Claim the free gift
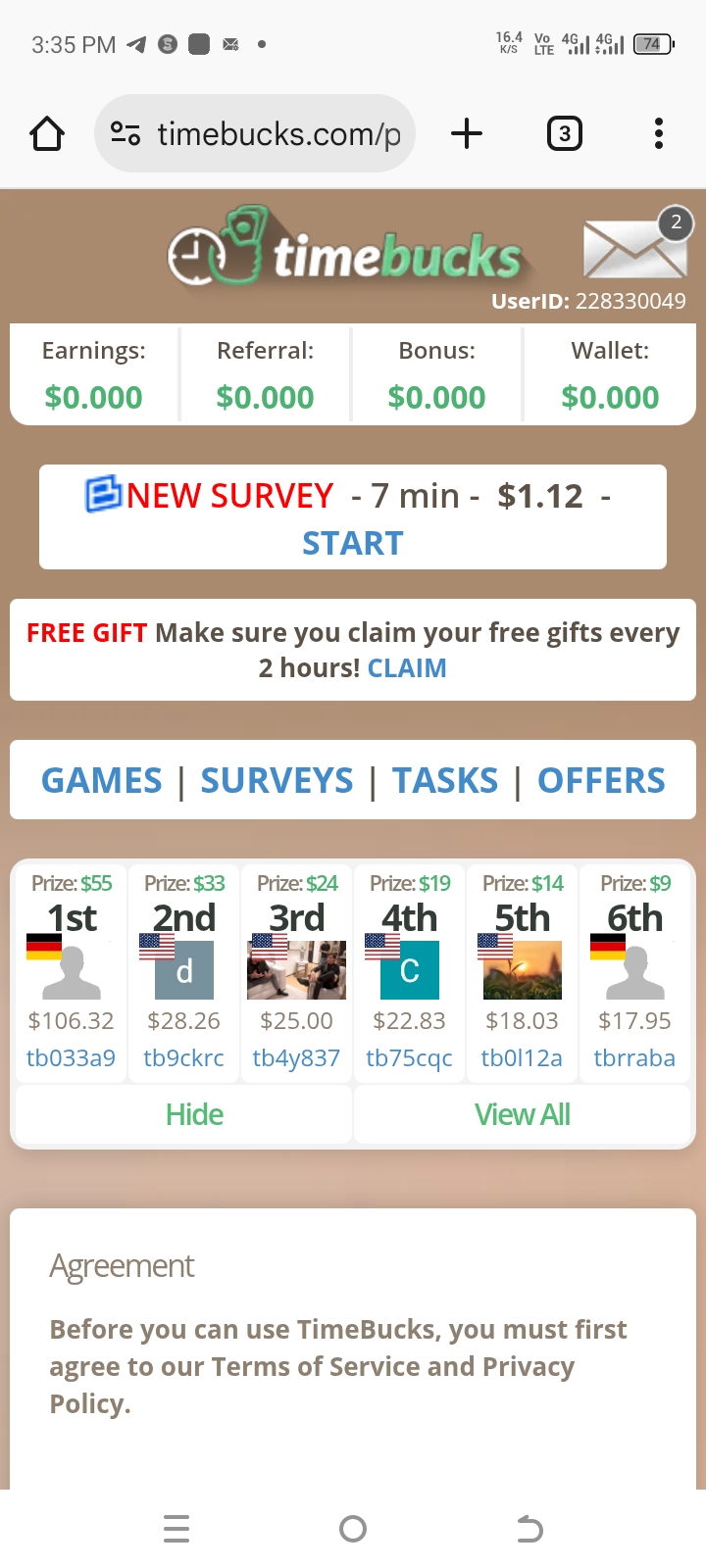The width and height of the screenshot is (706, 1568). (x=407, y=668)
